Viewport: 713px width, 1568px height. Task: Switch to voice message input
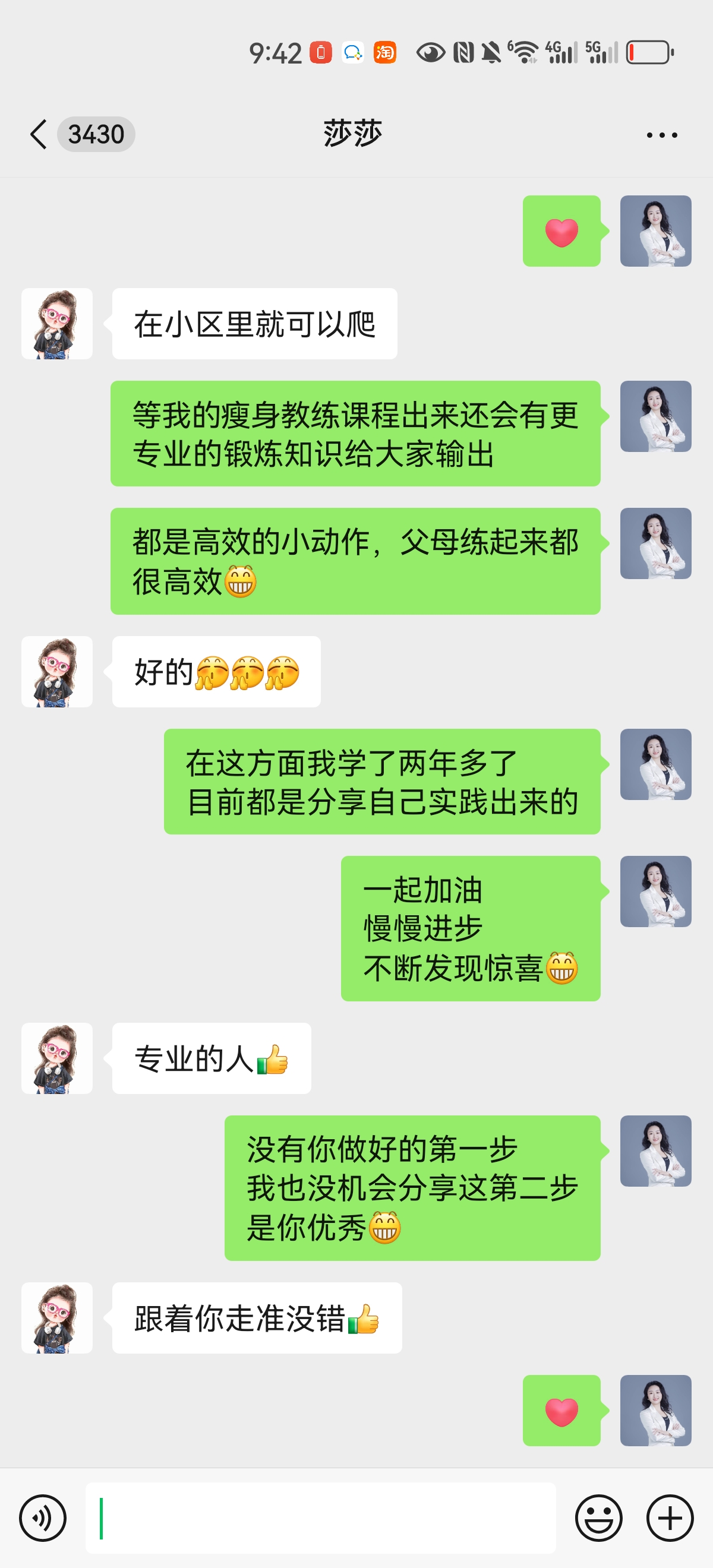coord(43,1518)
